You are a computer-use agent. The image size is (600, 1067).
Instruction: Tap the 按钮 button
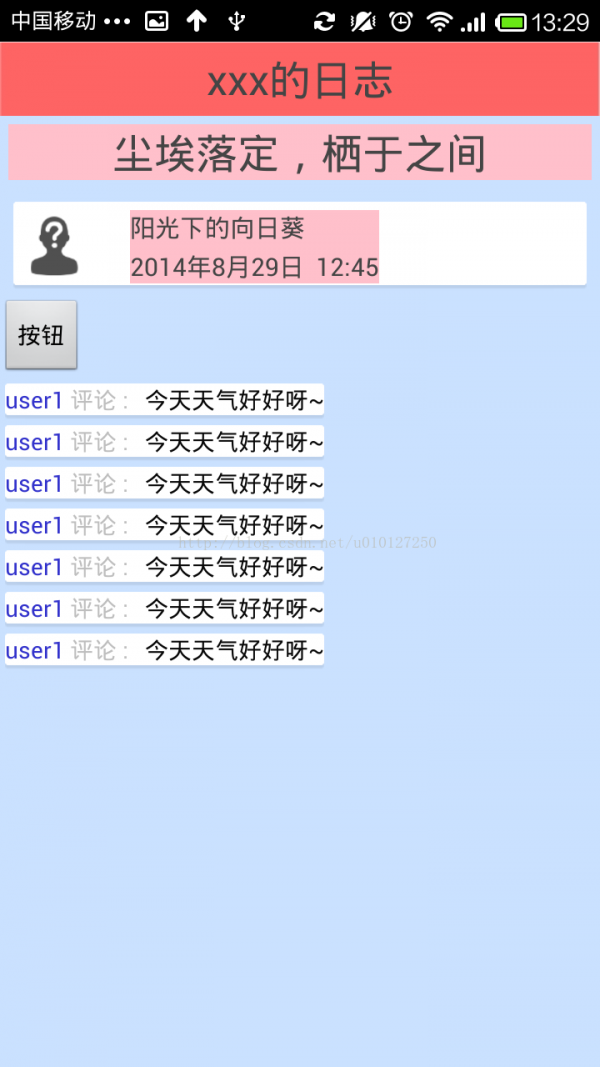tap(41, 335)
